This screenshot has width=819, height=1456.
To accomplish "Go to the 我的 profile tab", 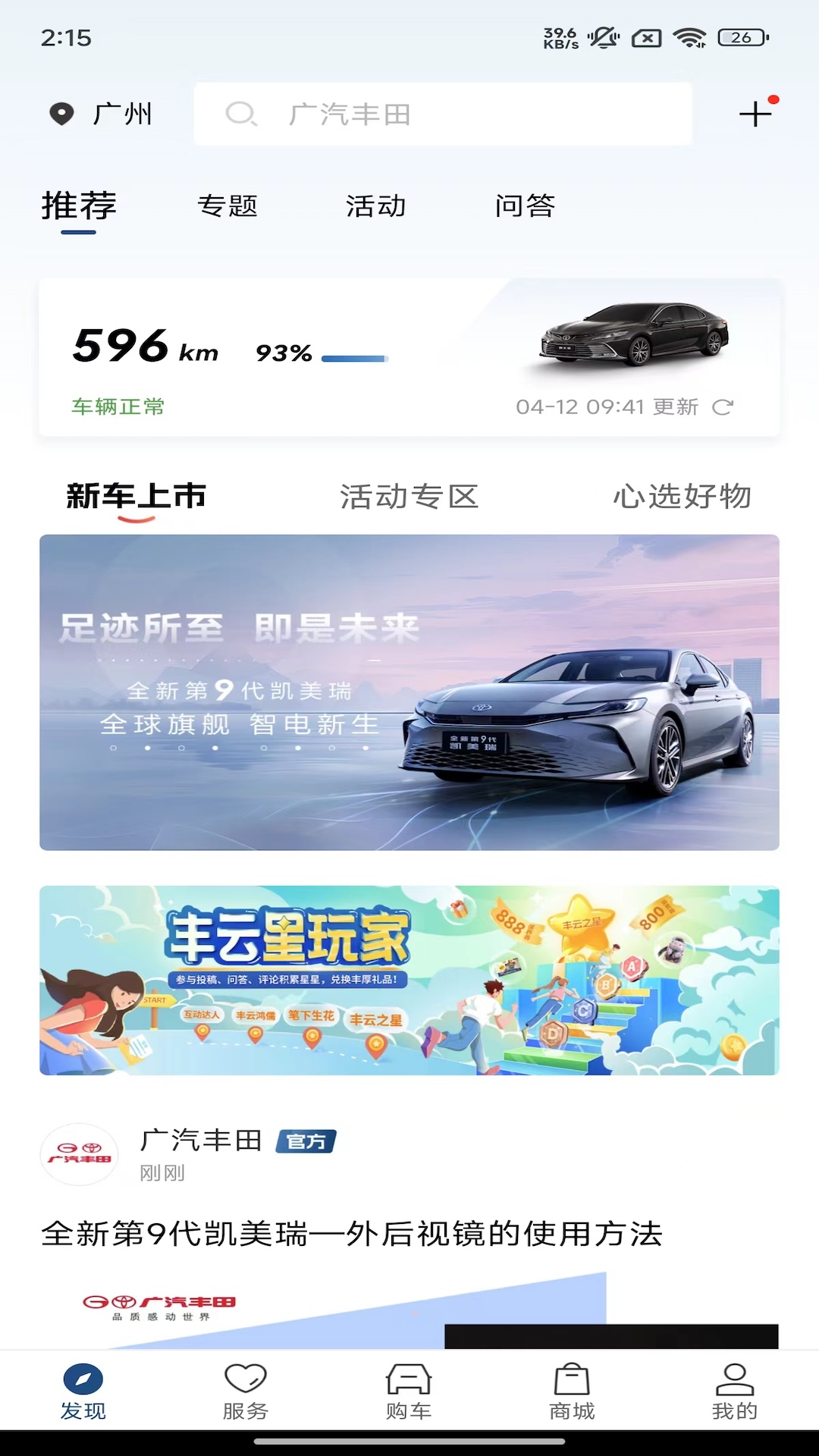I will [x=734, y=1392].
